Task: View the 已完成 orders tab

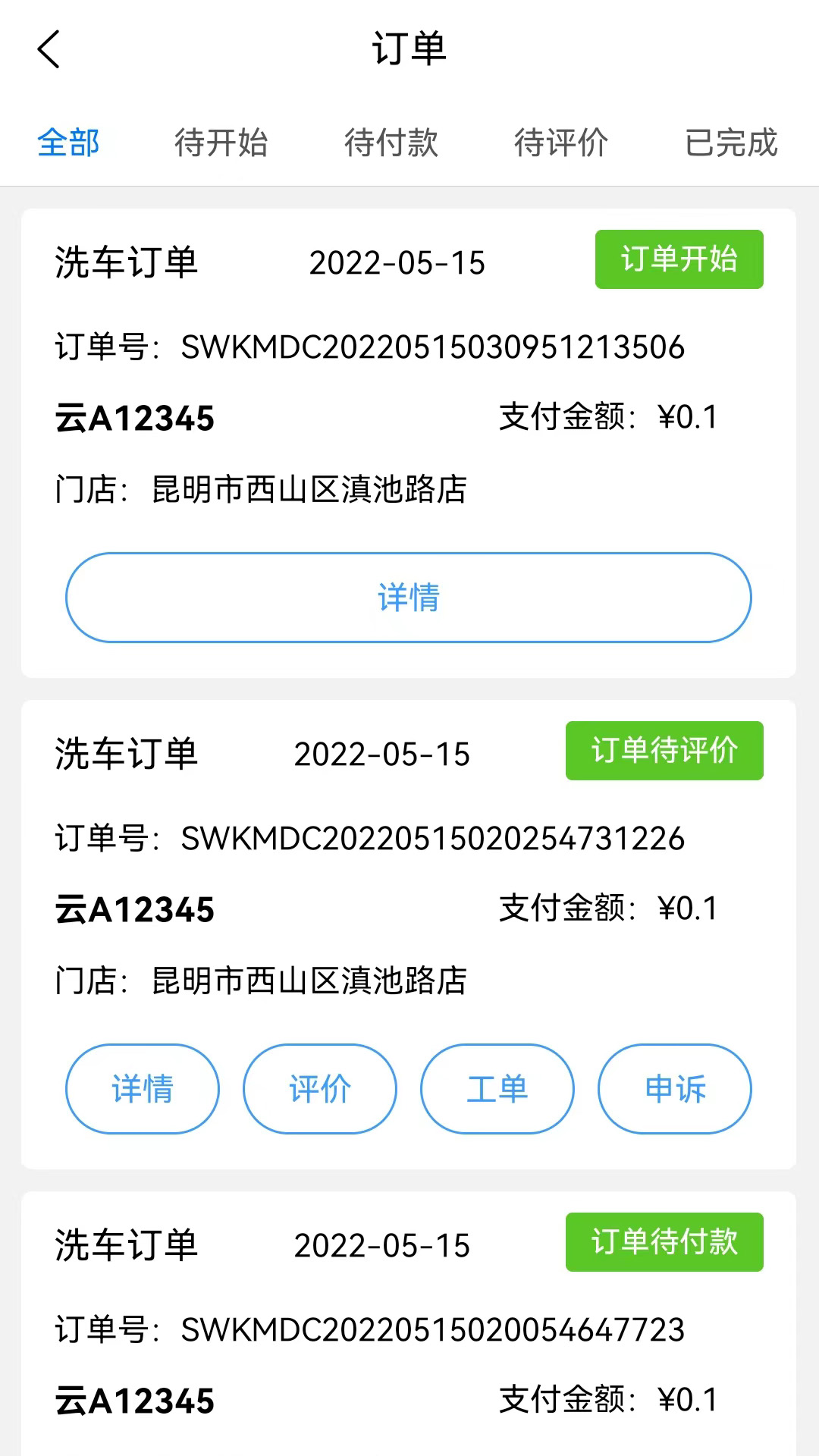Action: point(731,143)
